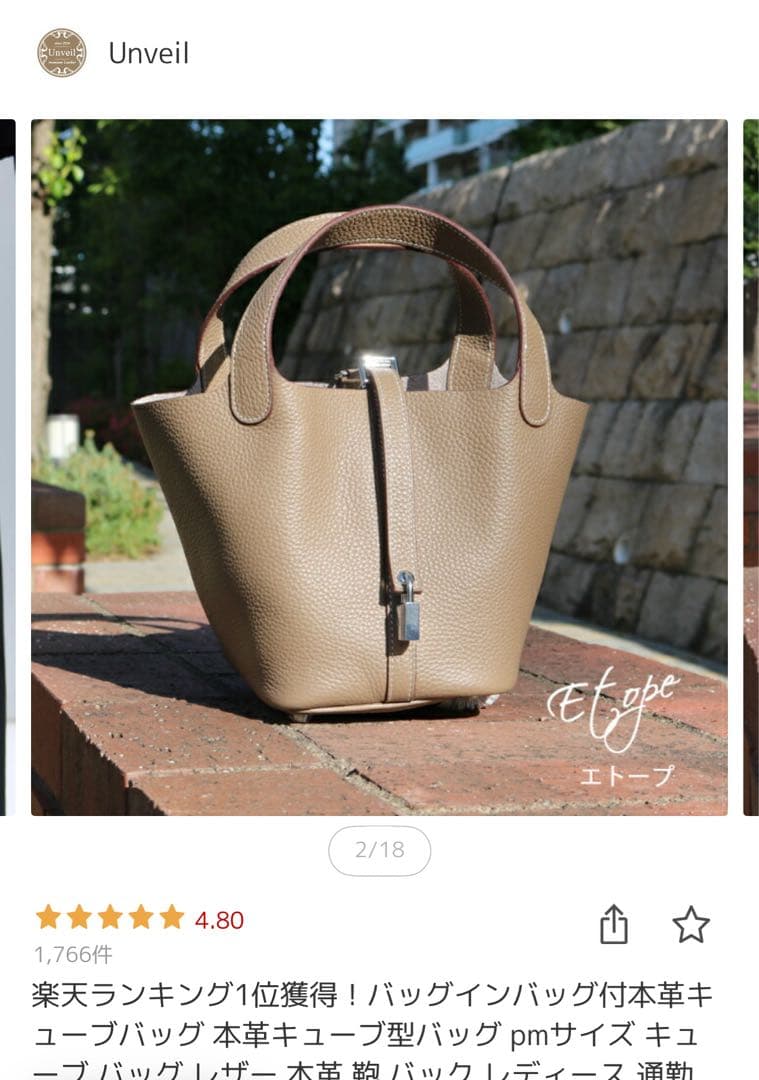
Task: Open the 2/18 image page indicator
Action: (380, 851)
